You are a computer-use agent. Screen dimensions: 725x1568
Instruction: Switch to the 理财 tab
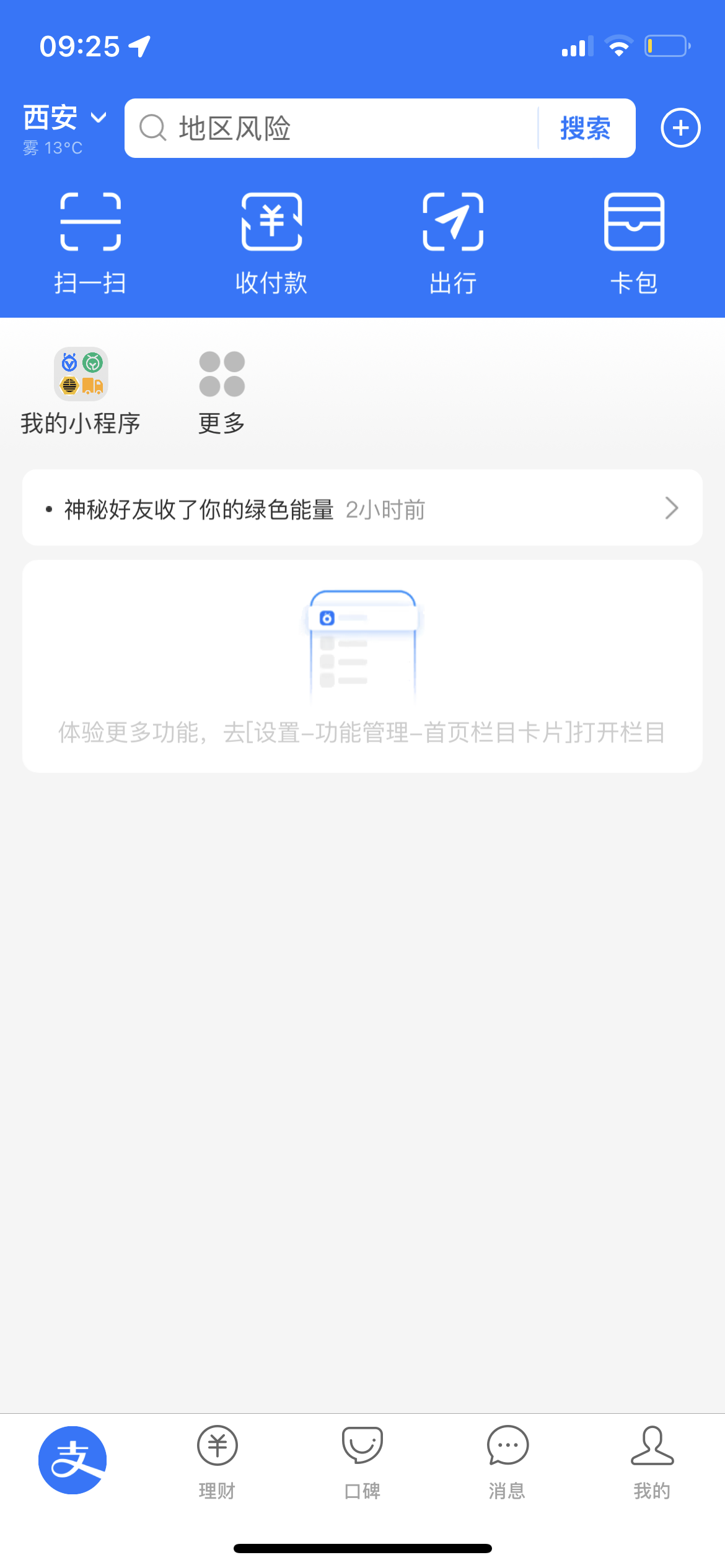[x=217, y=1461]
